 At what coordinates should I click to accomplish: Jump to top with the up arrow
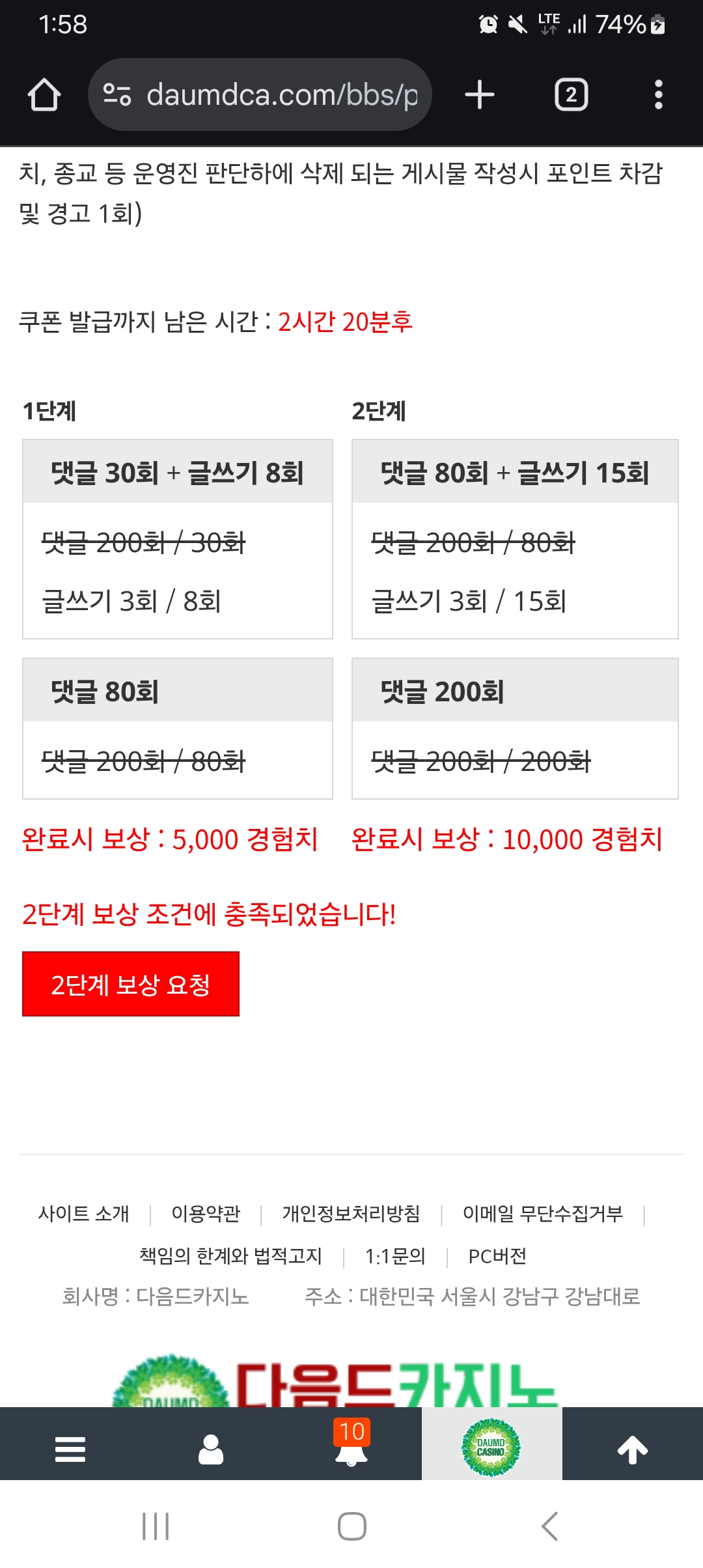pyautogui.click(x=632, y=1449)
